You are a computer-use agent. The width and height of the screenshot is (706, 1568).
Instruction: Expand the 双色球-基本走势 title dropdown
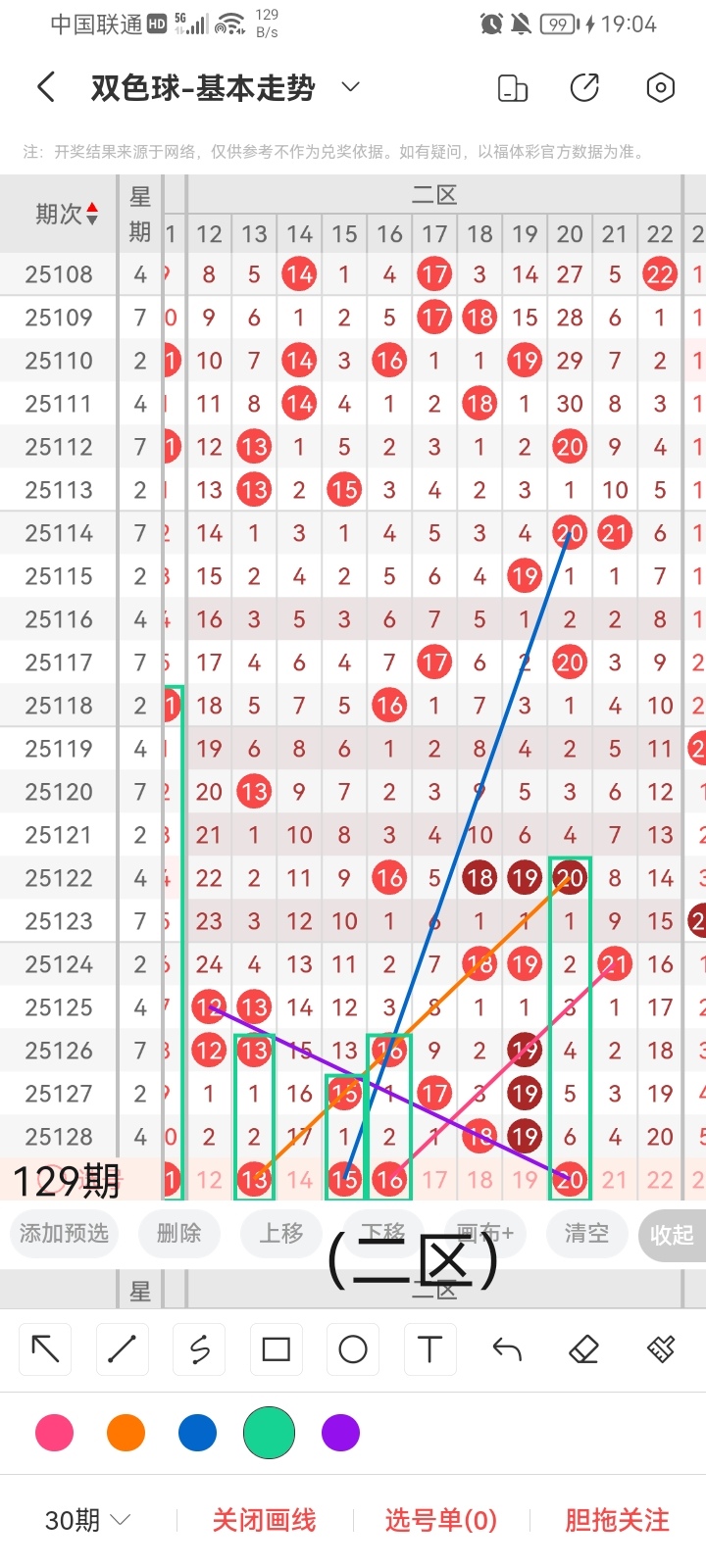(350, 88)
